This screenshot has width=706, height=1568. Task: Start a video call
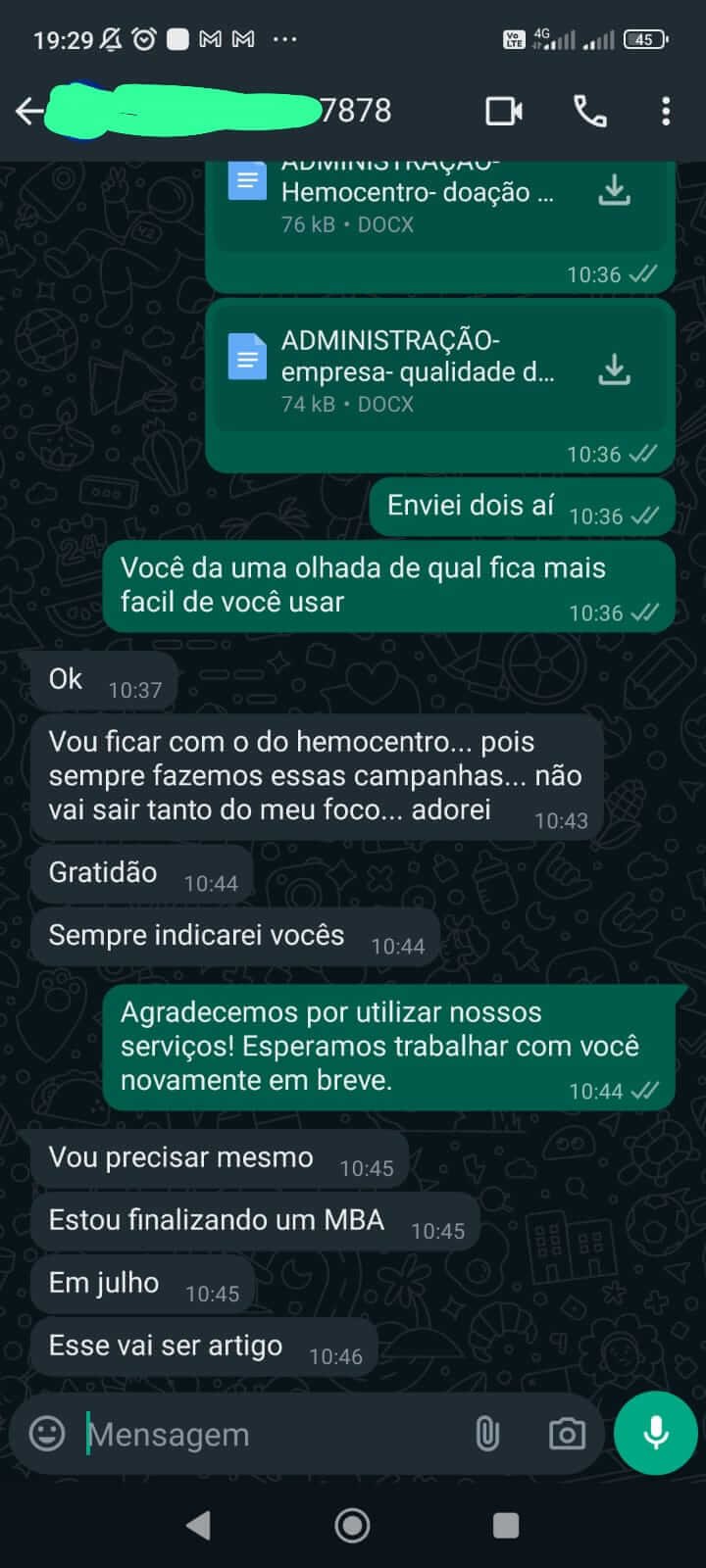click(x=504, y=112)
